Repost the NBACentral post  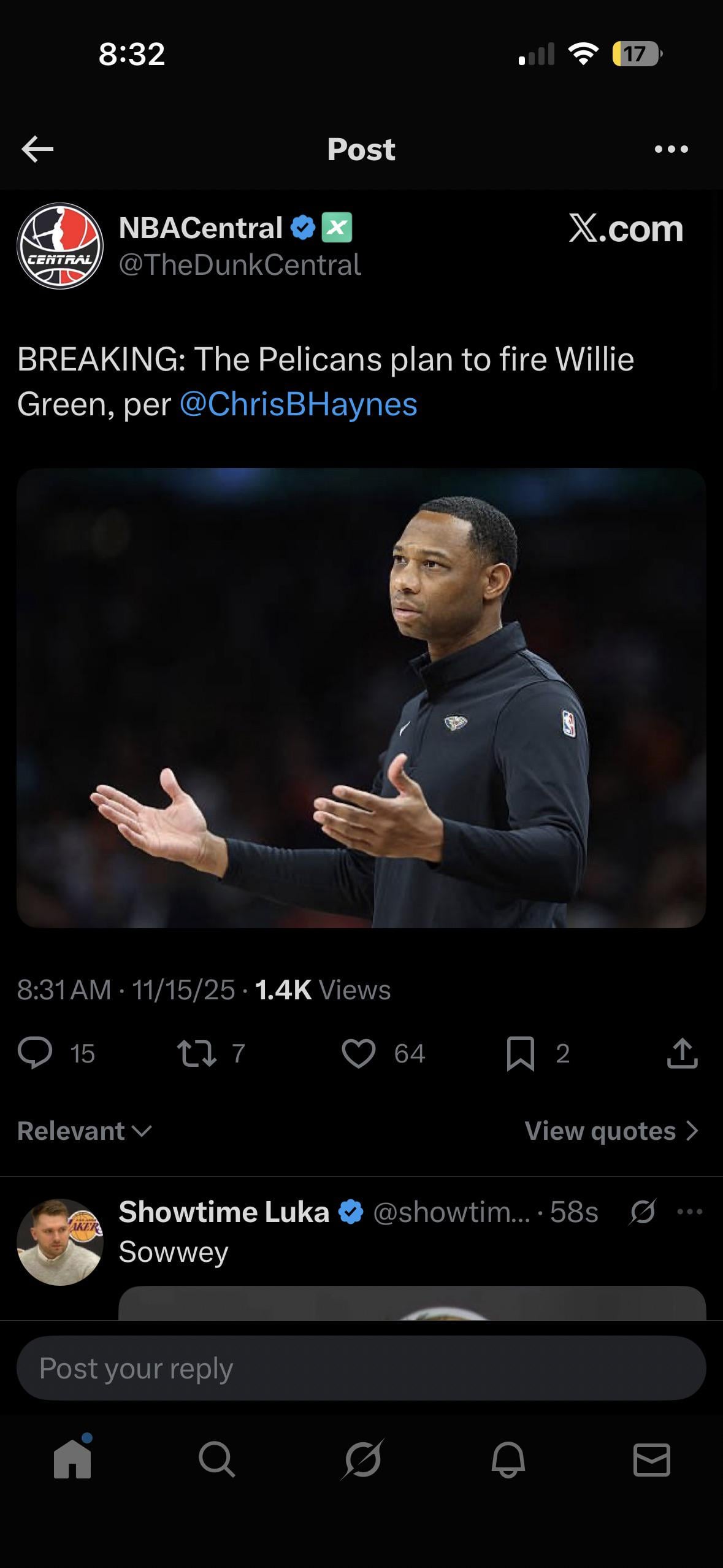pyautogui.click(x=197, y=1053)
